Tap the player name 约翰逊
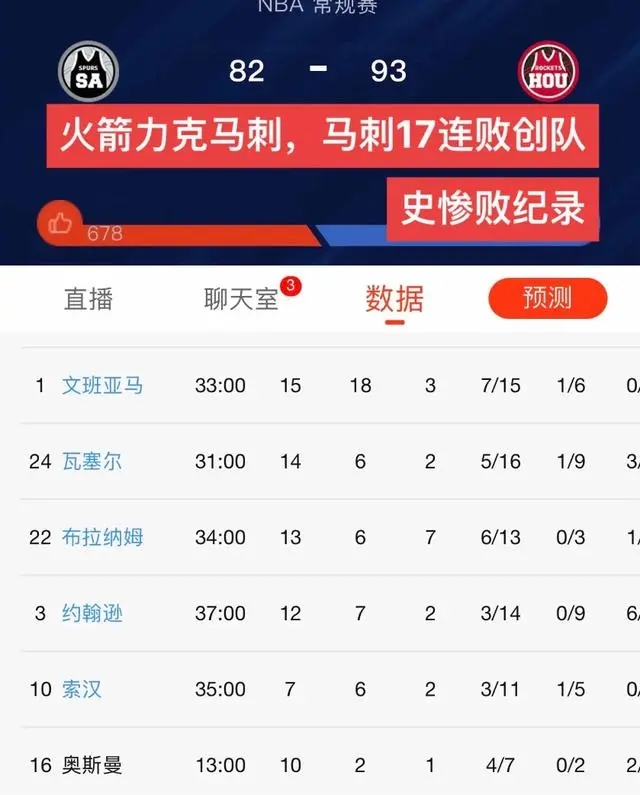The image size is (640, 795). [x=92, y=613]
